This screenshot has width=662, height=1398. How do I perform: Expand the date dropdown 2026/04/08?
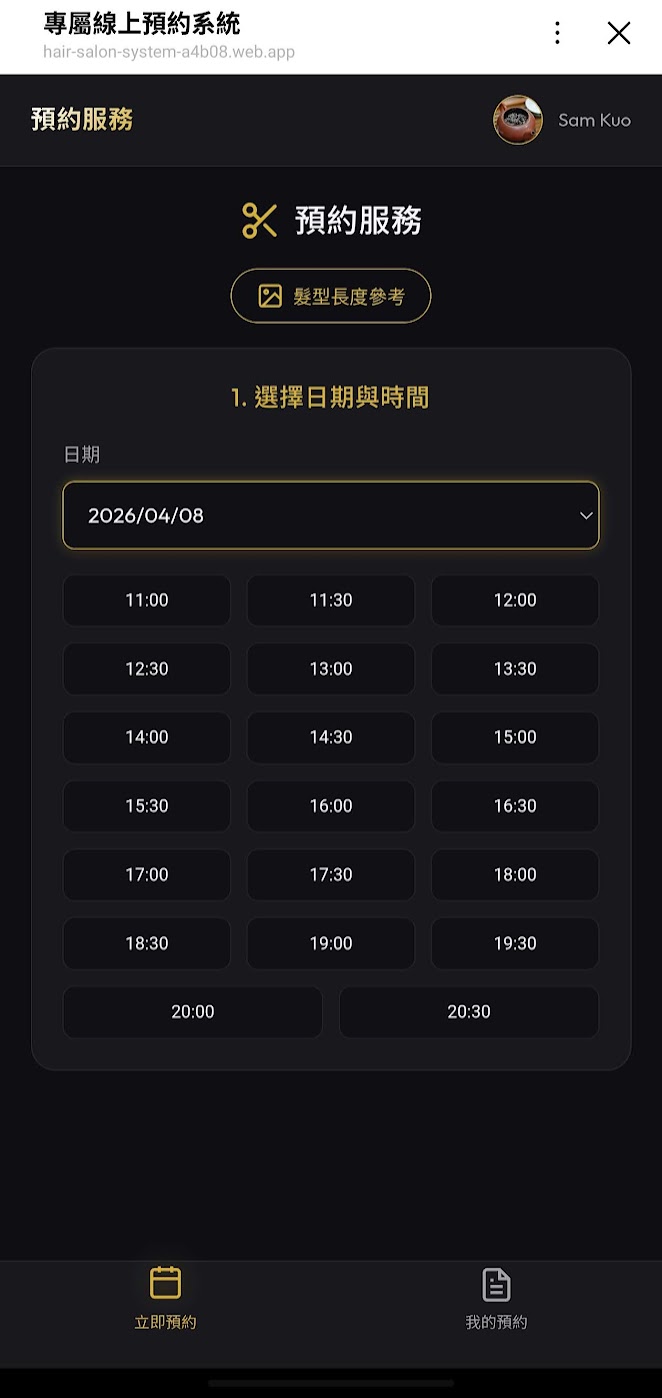[x=331, y=516]
